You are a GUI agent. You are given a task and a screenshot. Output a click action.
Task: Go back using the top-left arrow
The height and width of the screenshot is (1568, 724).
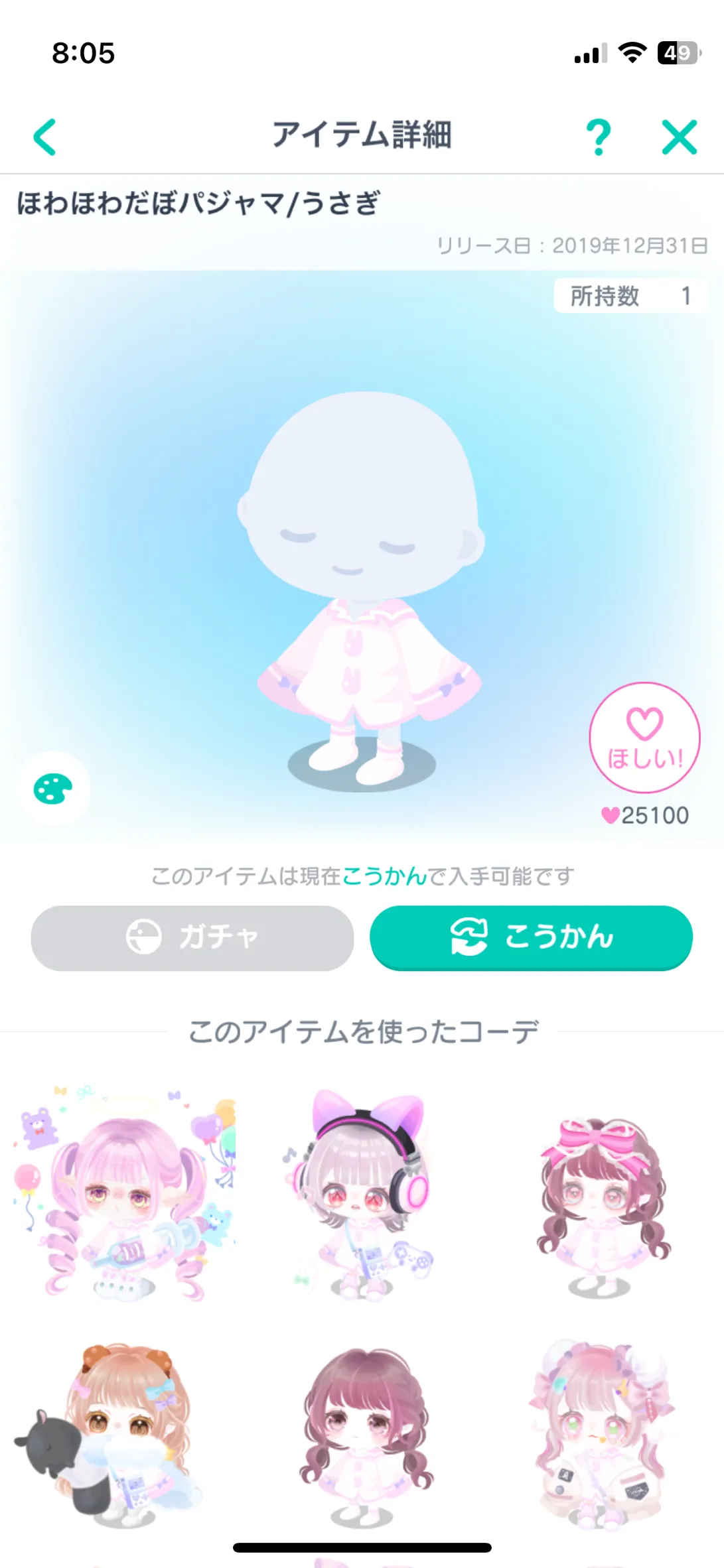[45, 137]
